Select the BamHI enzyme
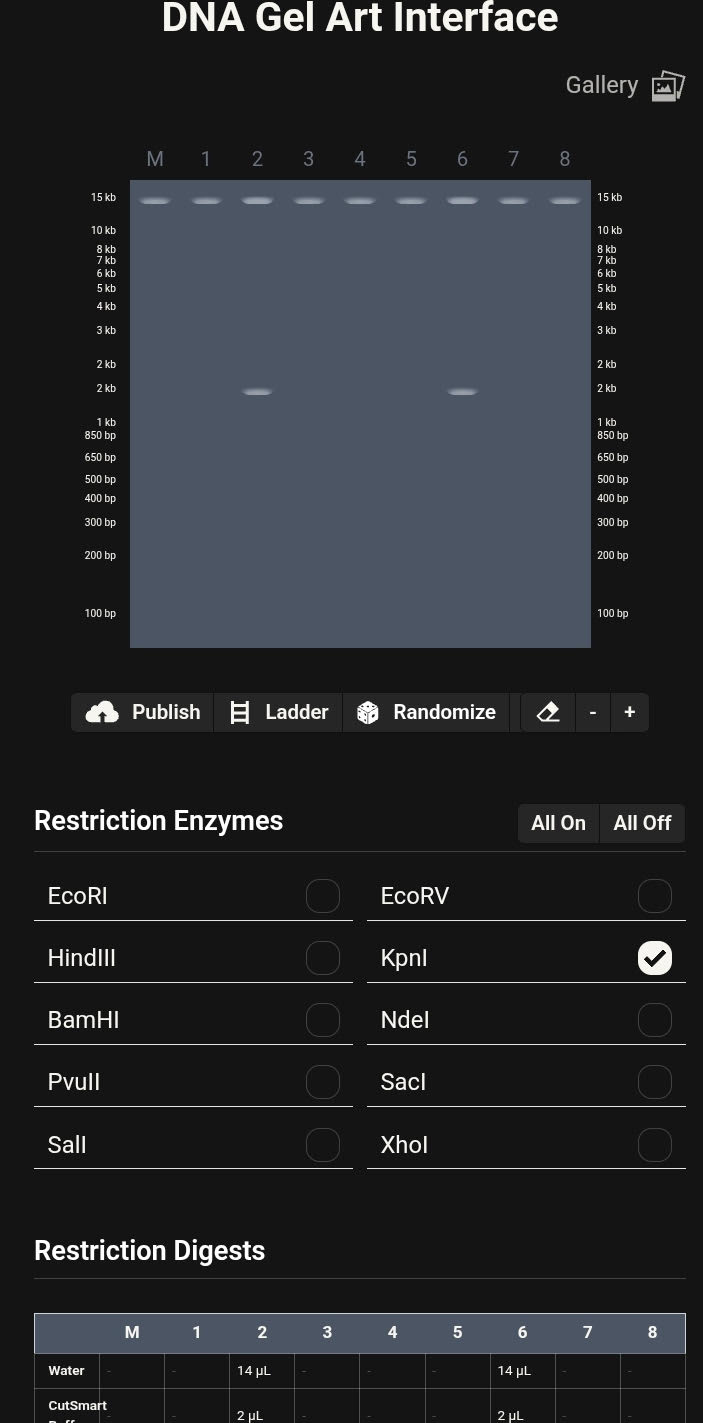This screenshot has height=1423, width=703. click(322, 1020)
